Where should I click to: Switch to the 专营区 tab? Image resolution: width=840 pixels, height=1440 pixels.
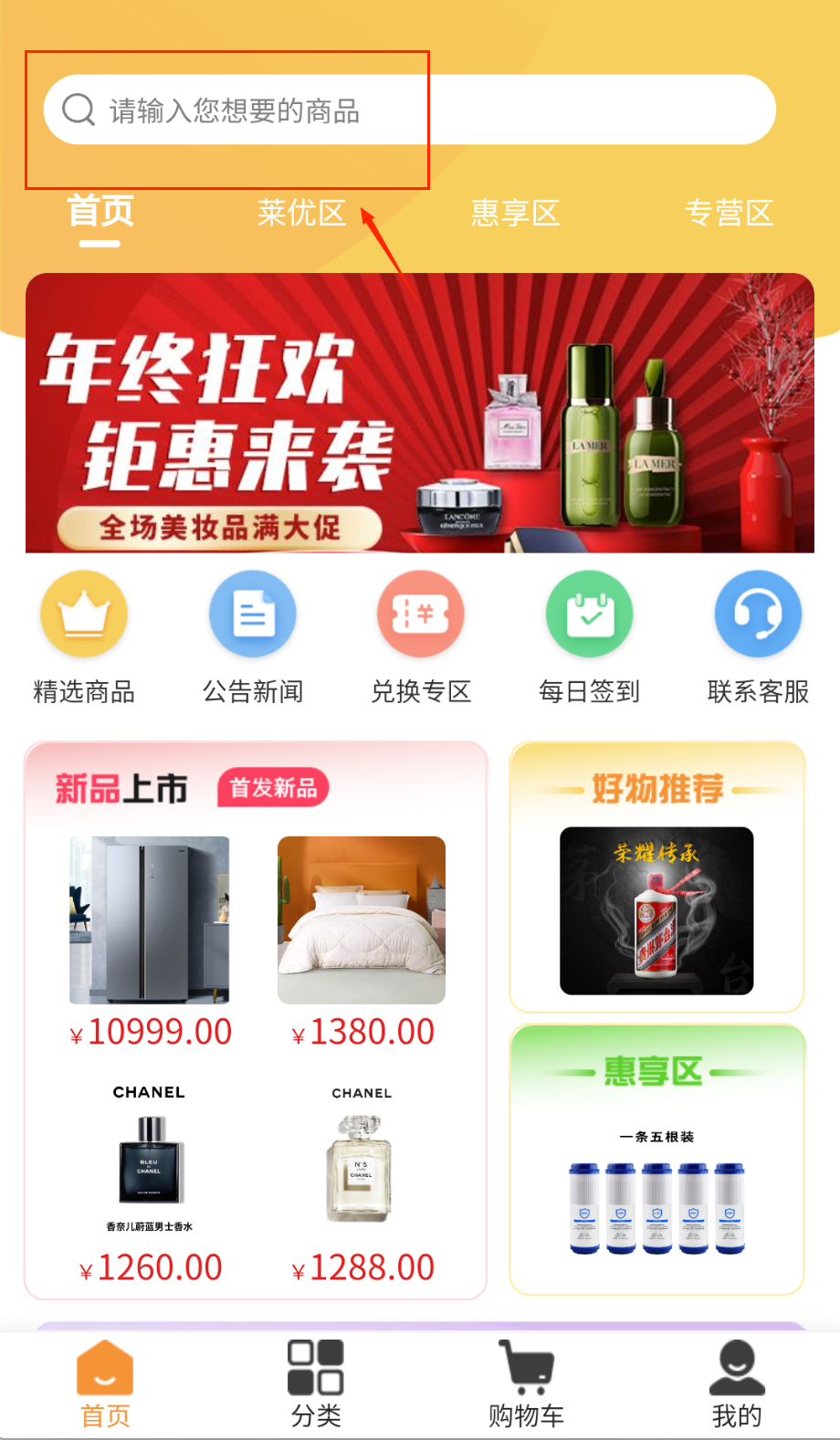(729, 213)
